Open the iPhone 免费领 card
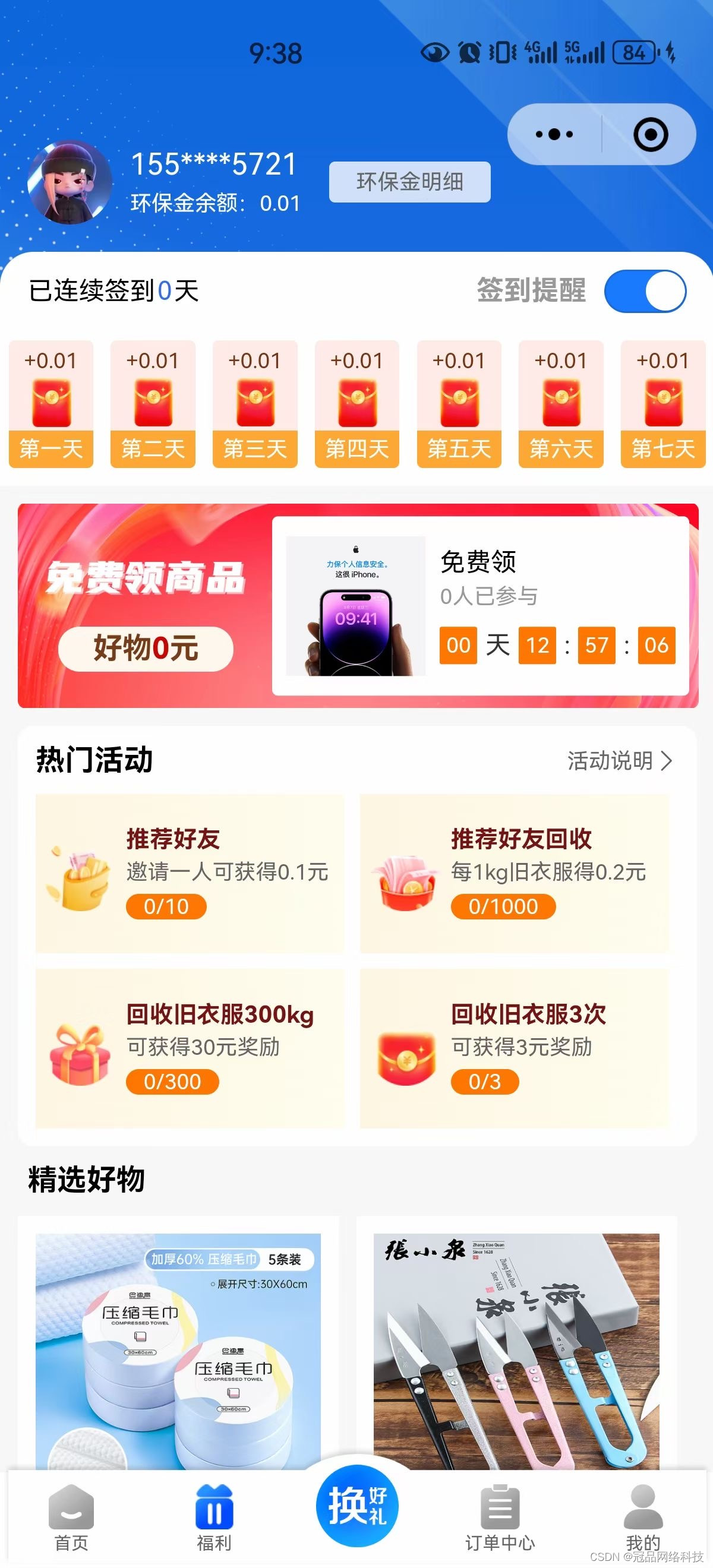The width and height of the screenshot is (713, 1568). pyautogui.click(x=480, y=606)
